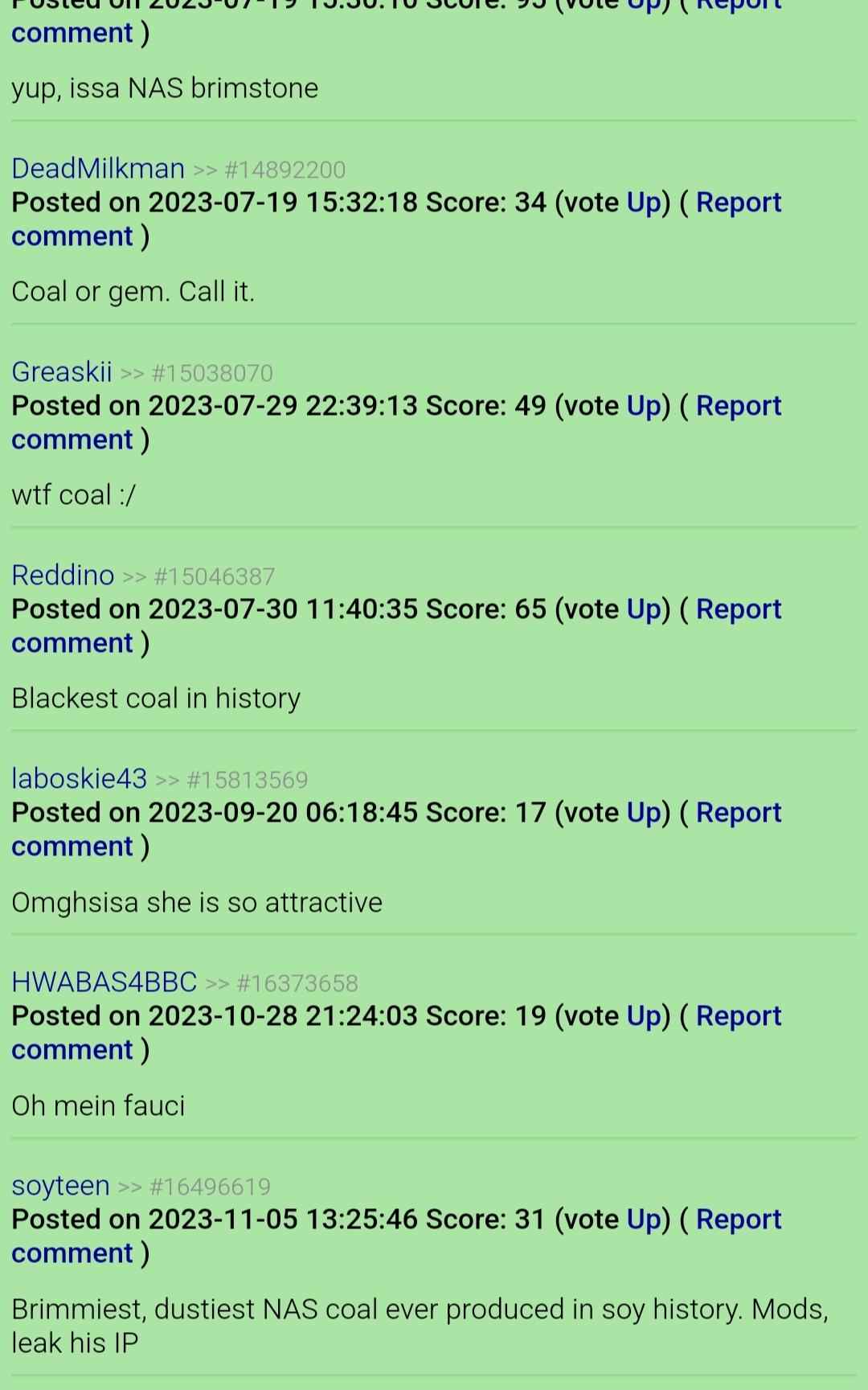Report laboskie43's comment
The image size is (868, 1390).
point(738,813)
